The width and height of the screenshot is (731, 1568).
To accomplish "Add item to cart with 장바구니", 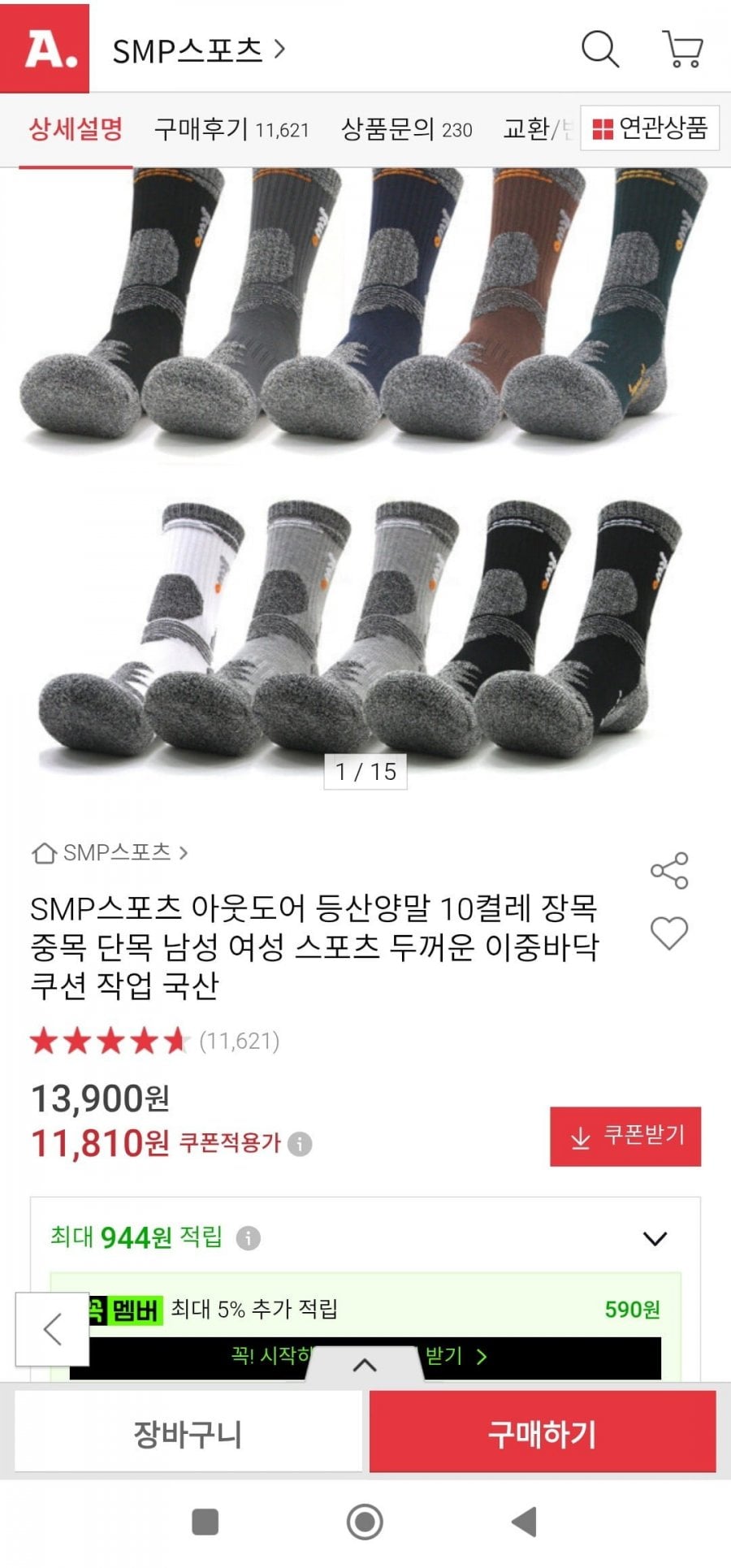I will [188, 1434].
